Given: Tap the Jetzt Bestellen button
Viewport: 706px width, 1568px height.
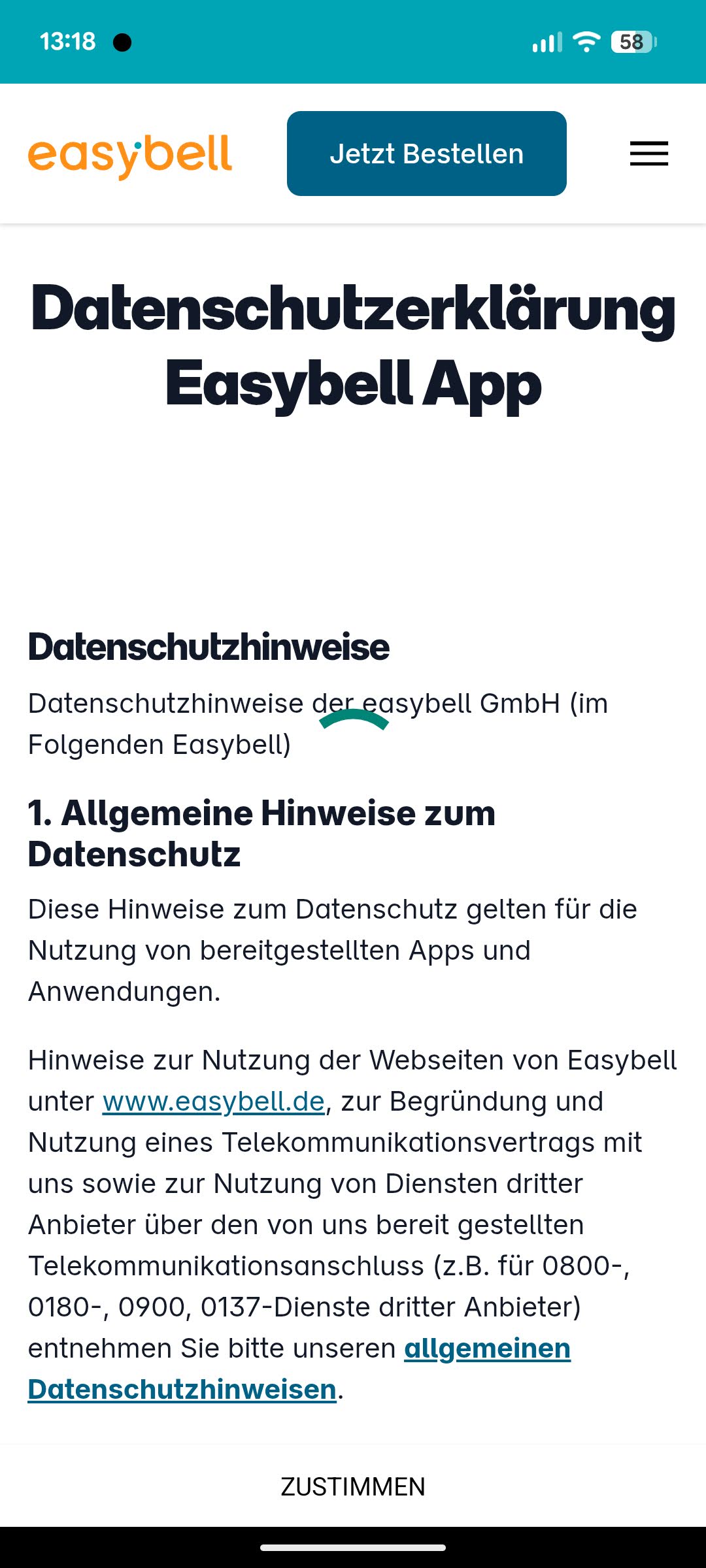Looking at the screenshot, I should click(x=426, y=154).
